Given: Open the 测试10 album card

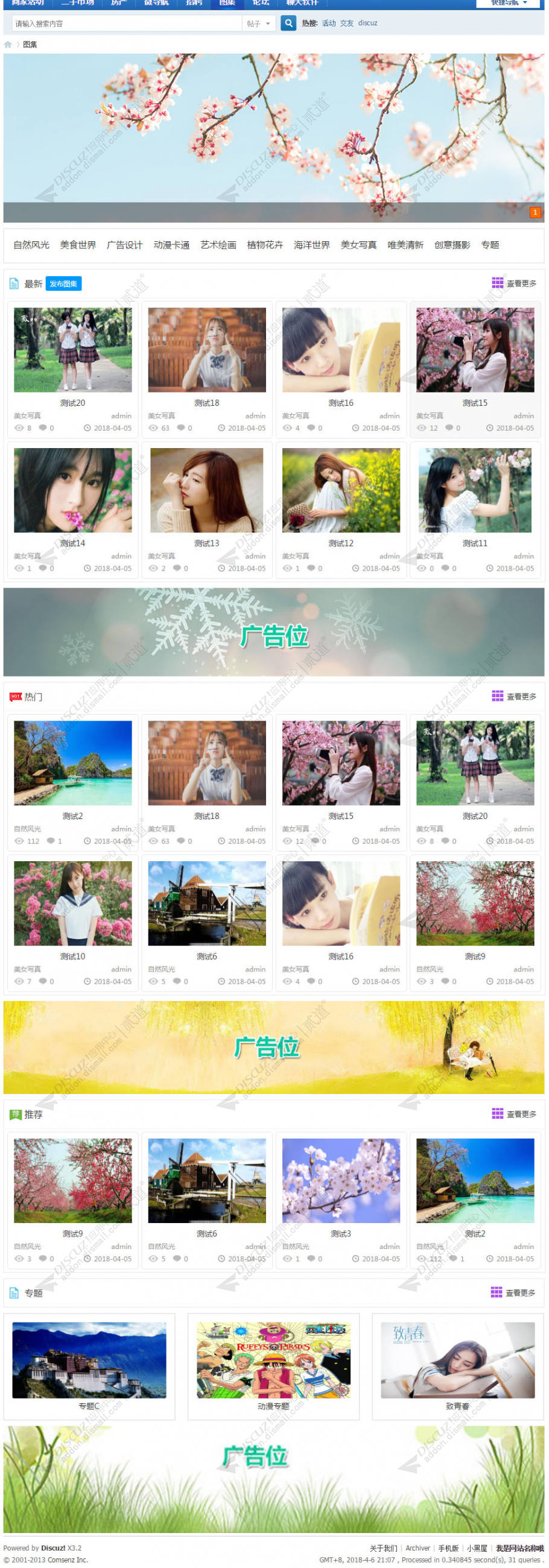Looking at the screenshot, I should pyautogui.click(x=72, y=903).
